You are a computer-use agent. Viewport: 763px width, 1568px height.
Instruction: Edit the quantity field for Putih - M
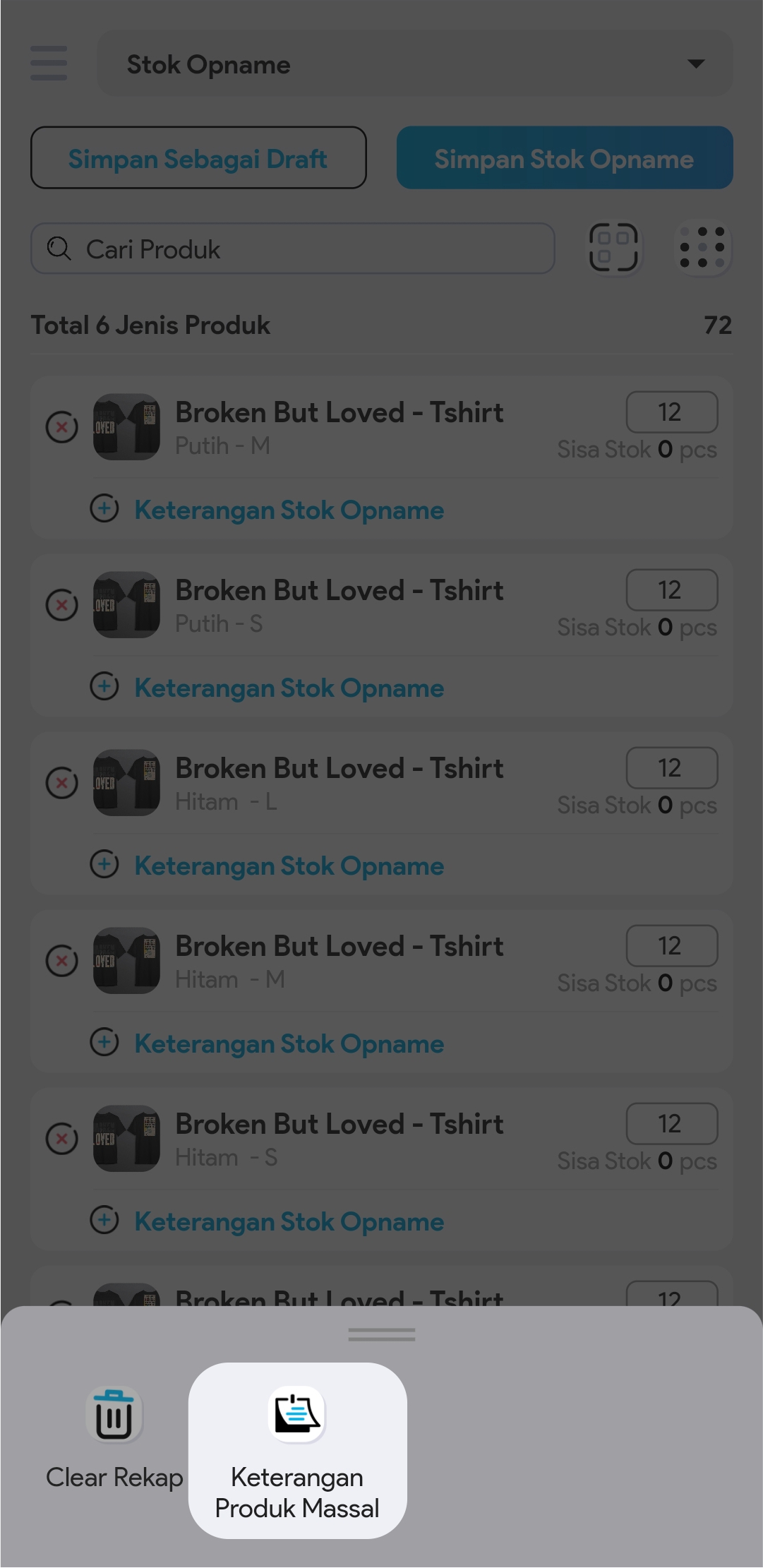tap(671, 412)
